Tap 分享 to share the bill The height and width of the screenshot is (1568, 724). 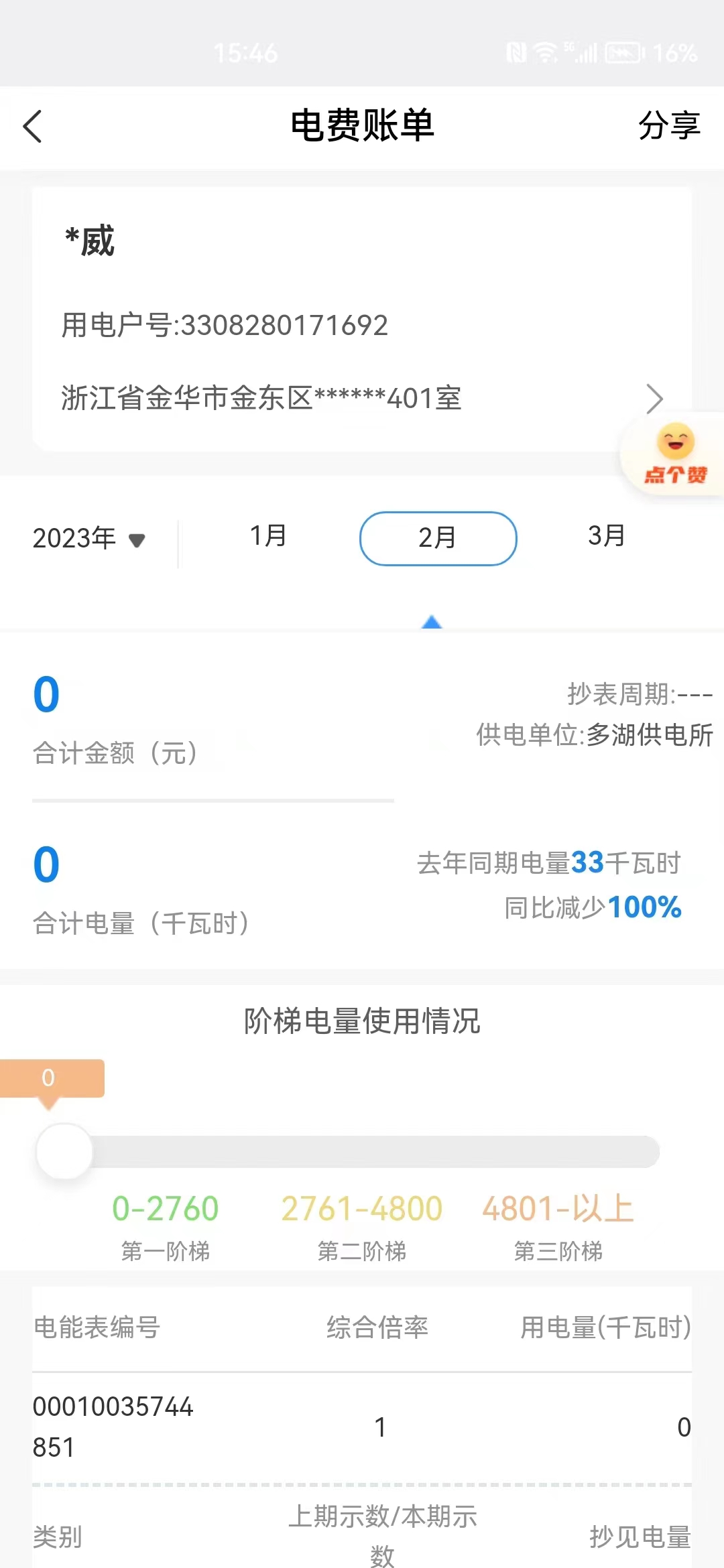669,125
